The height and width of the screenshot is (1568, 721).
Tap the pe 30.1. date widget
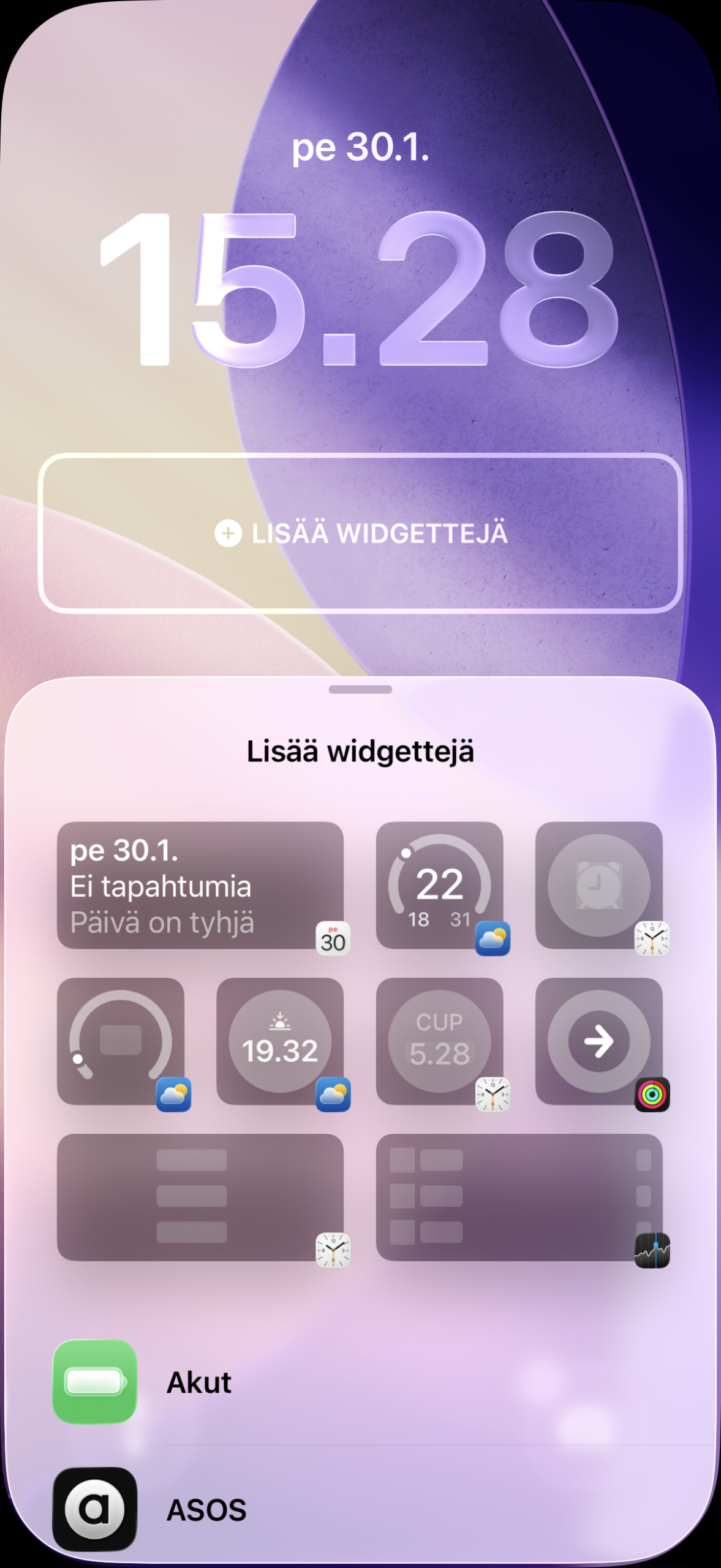pos(360,147)
